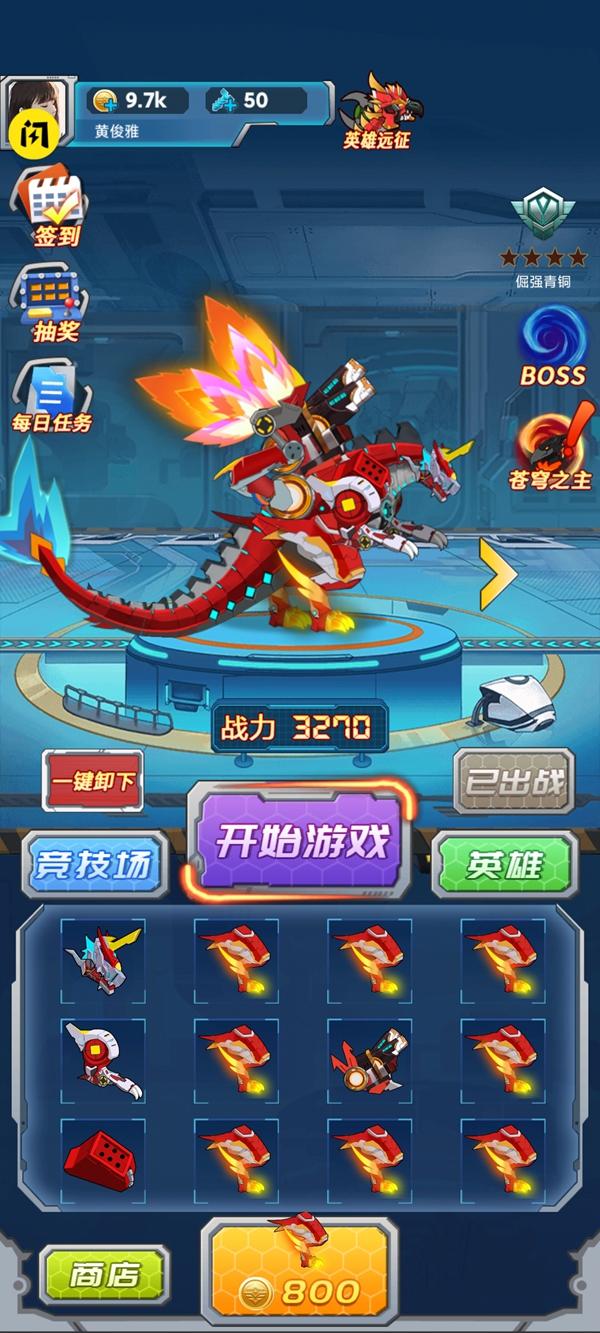Show next hero with yellow arrow
This screenshot has height=1333, width=600.
click(498, 575)
